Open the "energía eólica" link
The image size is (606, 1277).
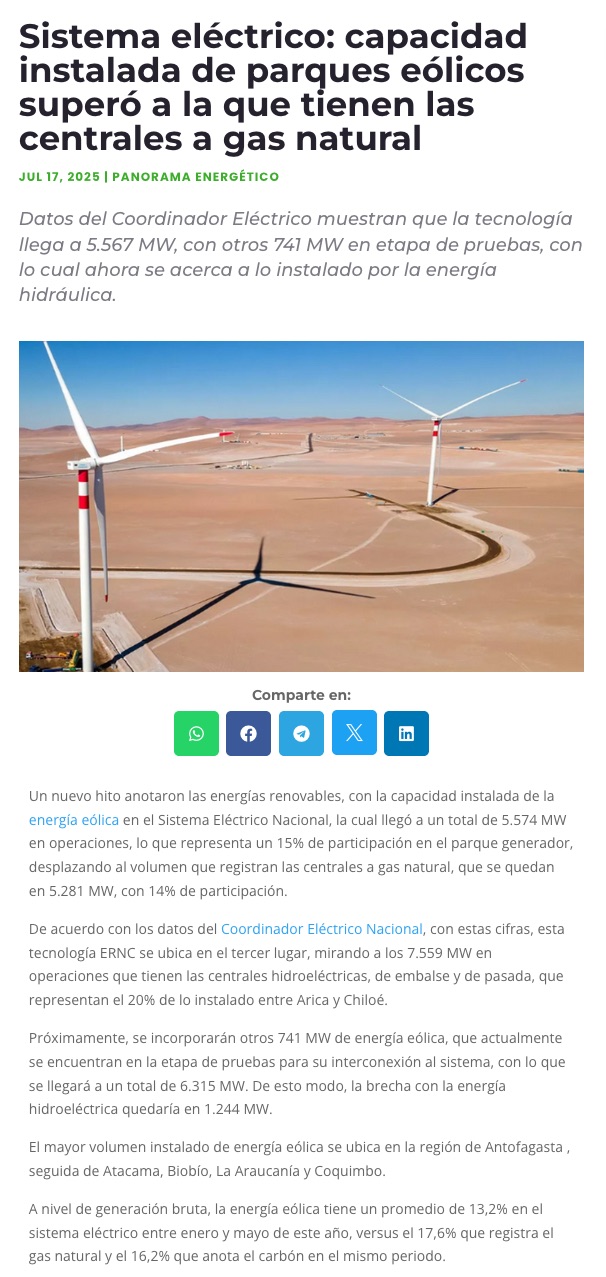coord(74,820)
